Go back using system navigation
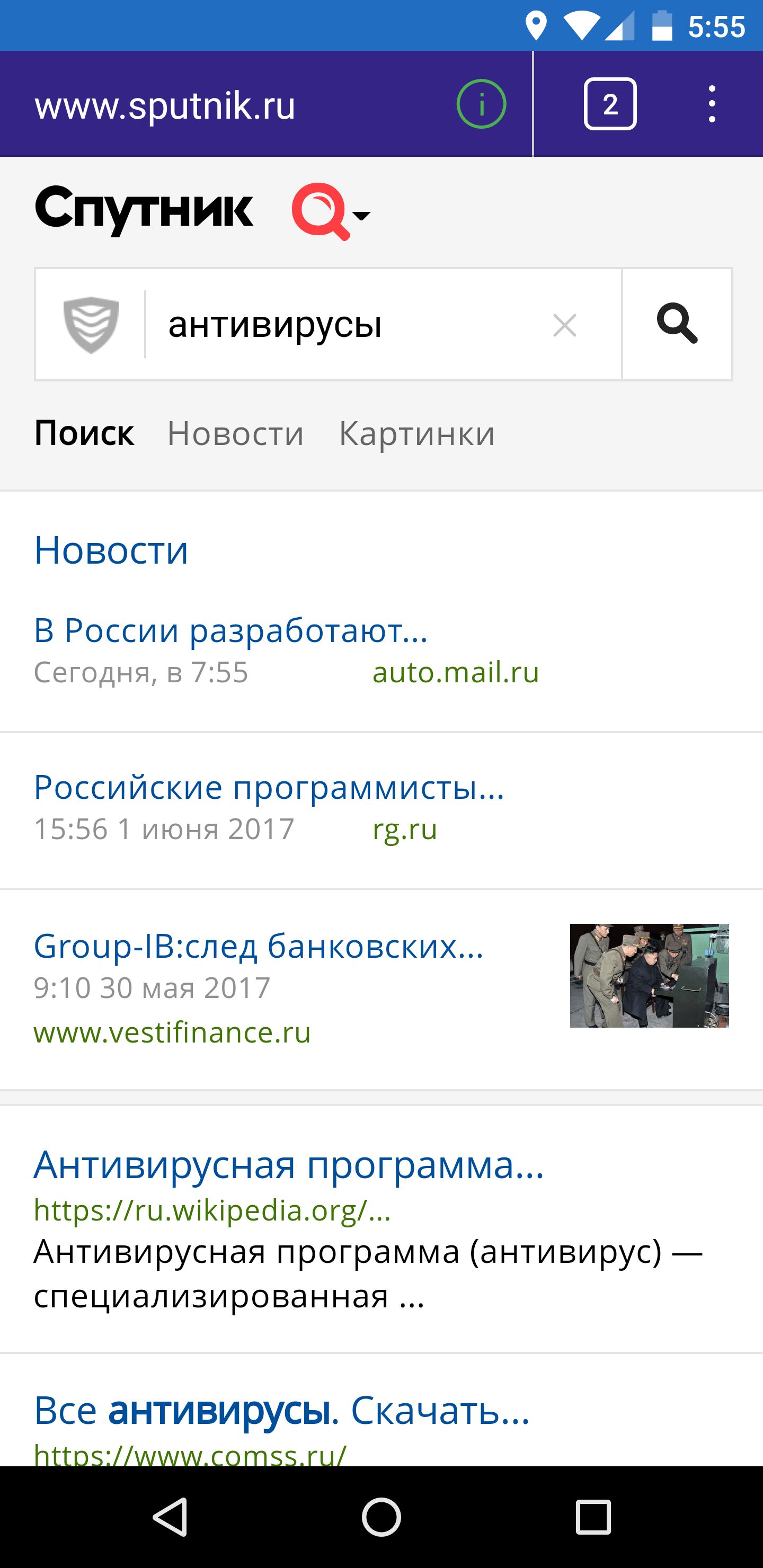 [170, 1517]
